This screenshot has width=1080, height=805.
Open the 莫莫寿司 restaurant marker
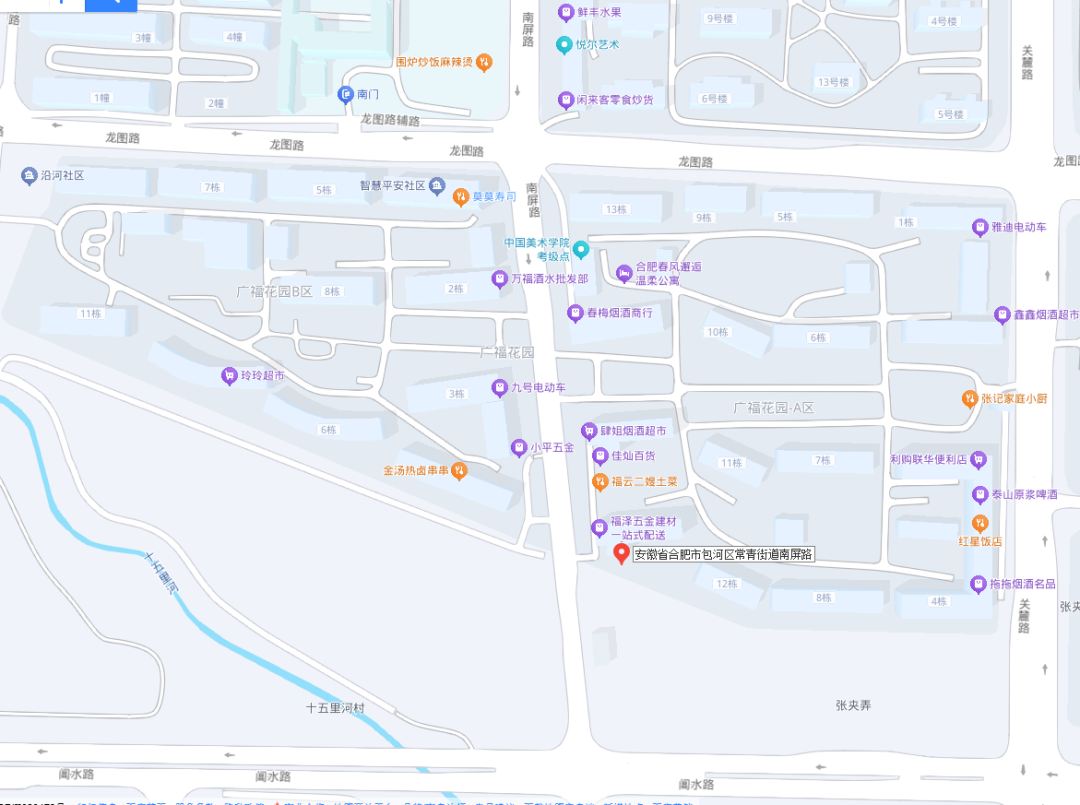click(x=461, y=196)
